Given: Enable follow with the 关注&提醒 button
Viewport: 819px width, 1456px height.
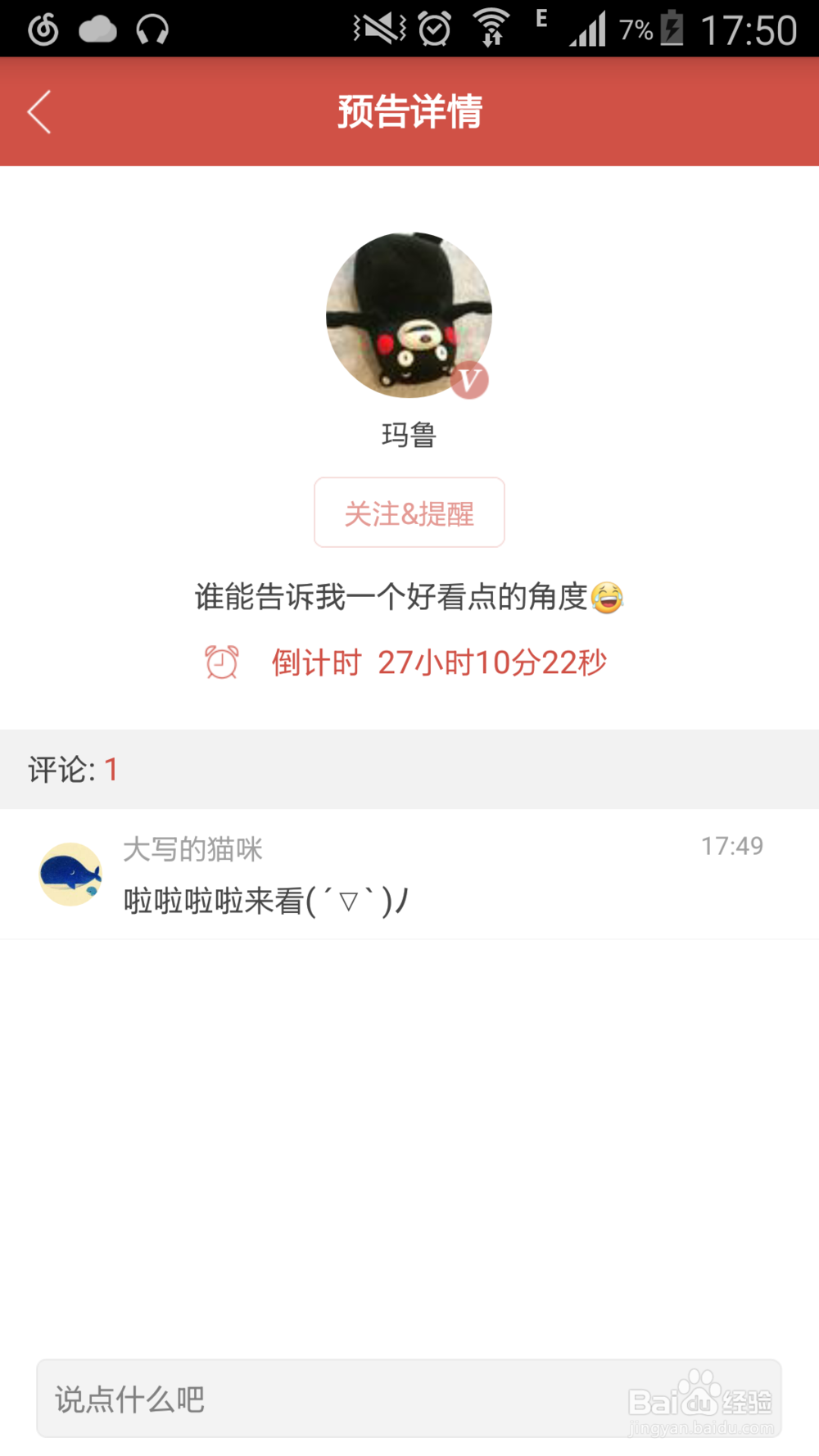Looking at the screenshot, I should click(409, 512).
